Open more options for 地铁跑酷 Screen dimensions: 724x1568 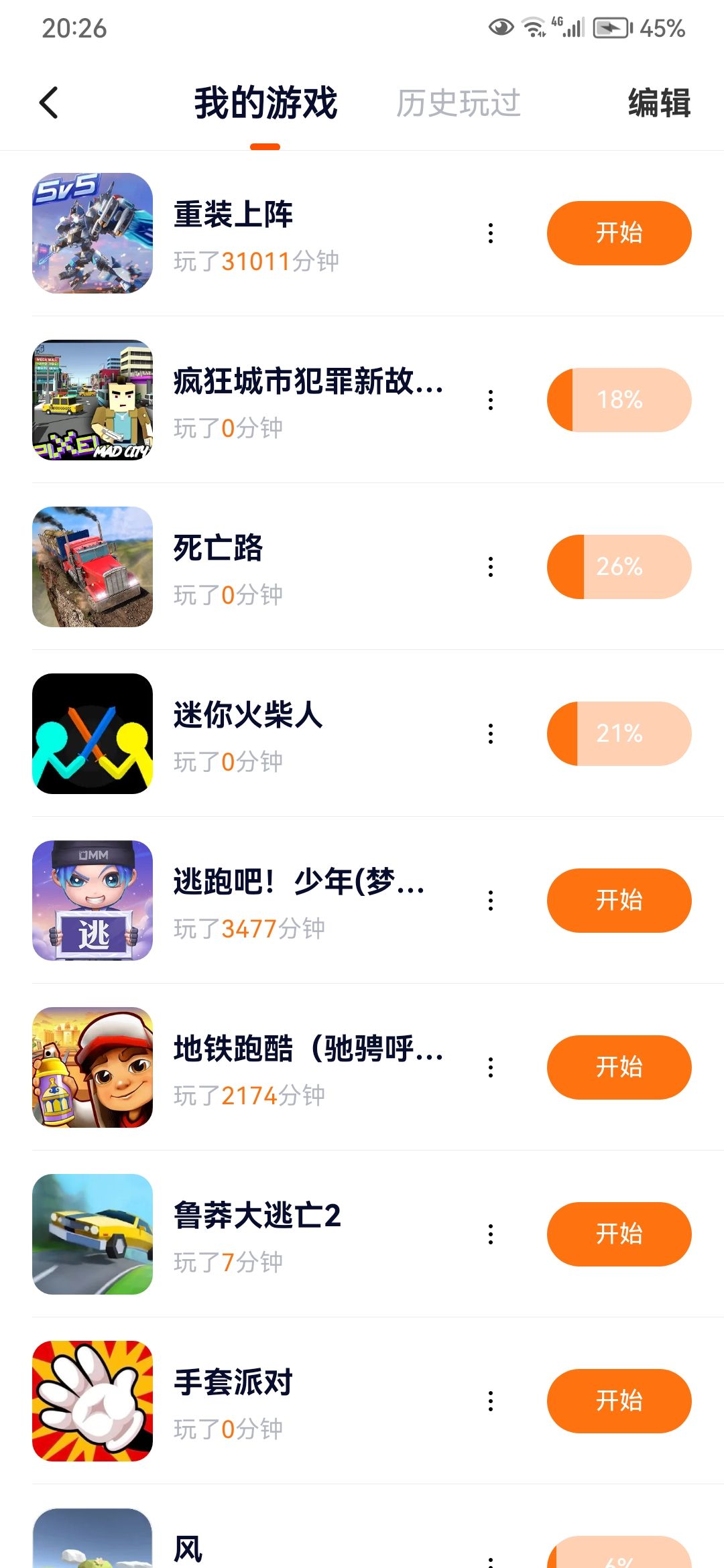491,1067
